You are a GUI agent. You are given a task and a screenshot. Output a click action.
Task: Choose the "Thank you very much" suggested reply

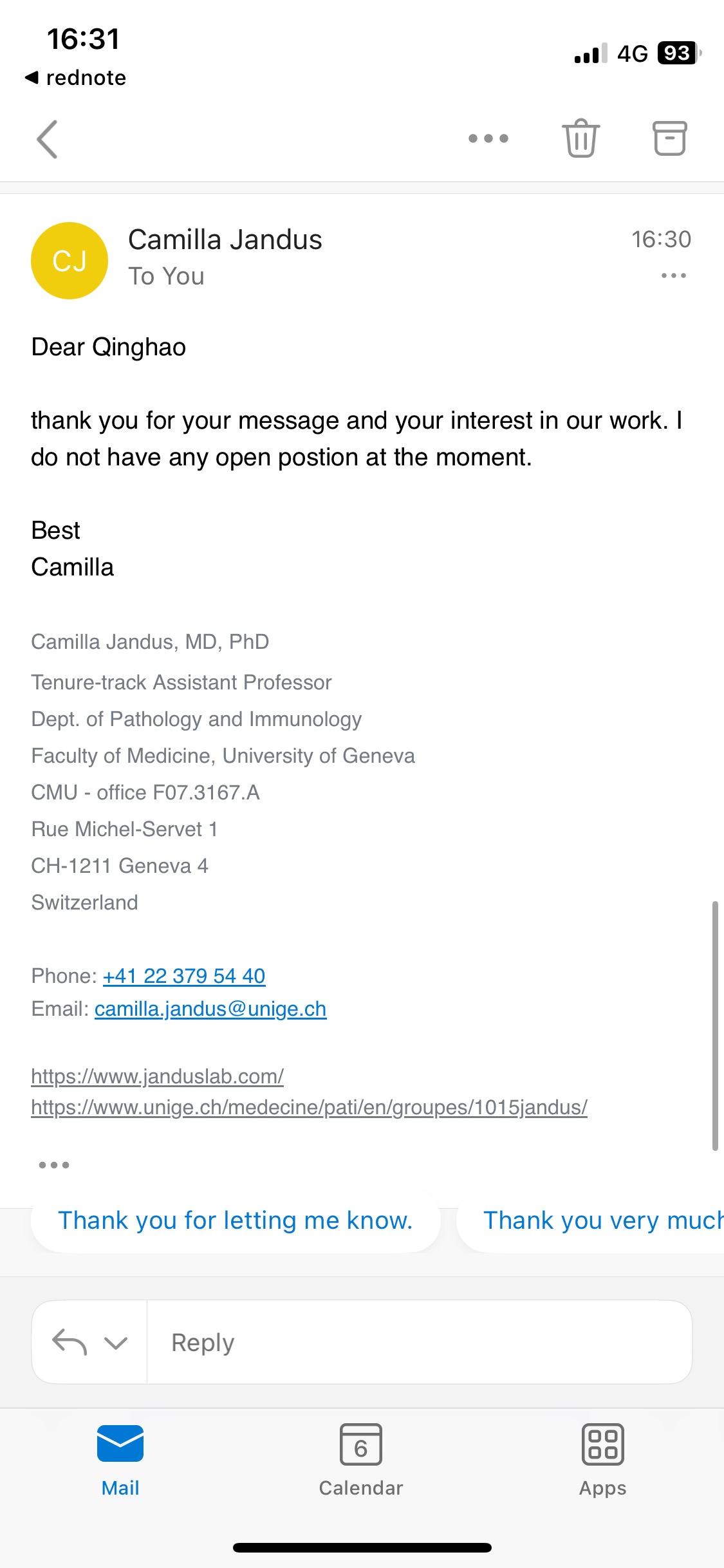point(602,1220)
